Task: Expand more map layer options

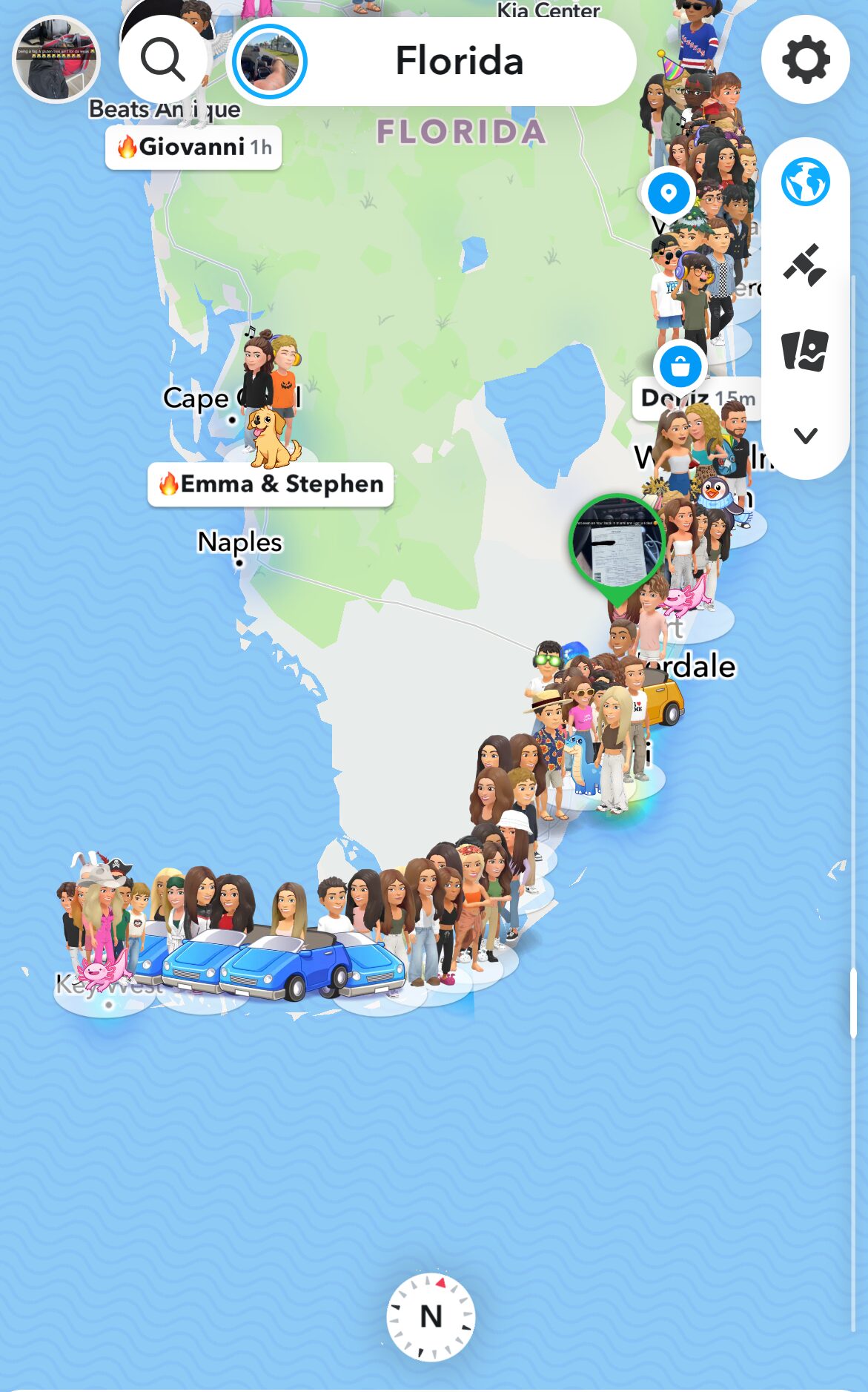Action: point(805,435)
